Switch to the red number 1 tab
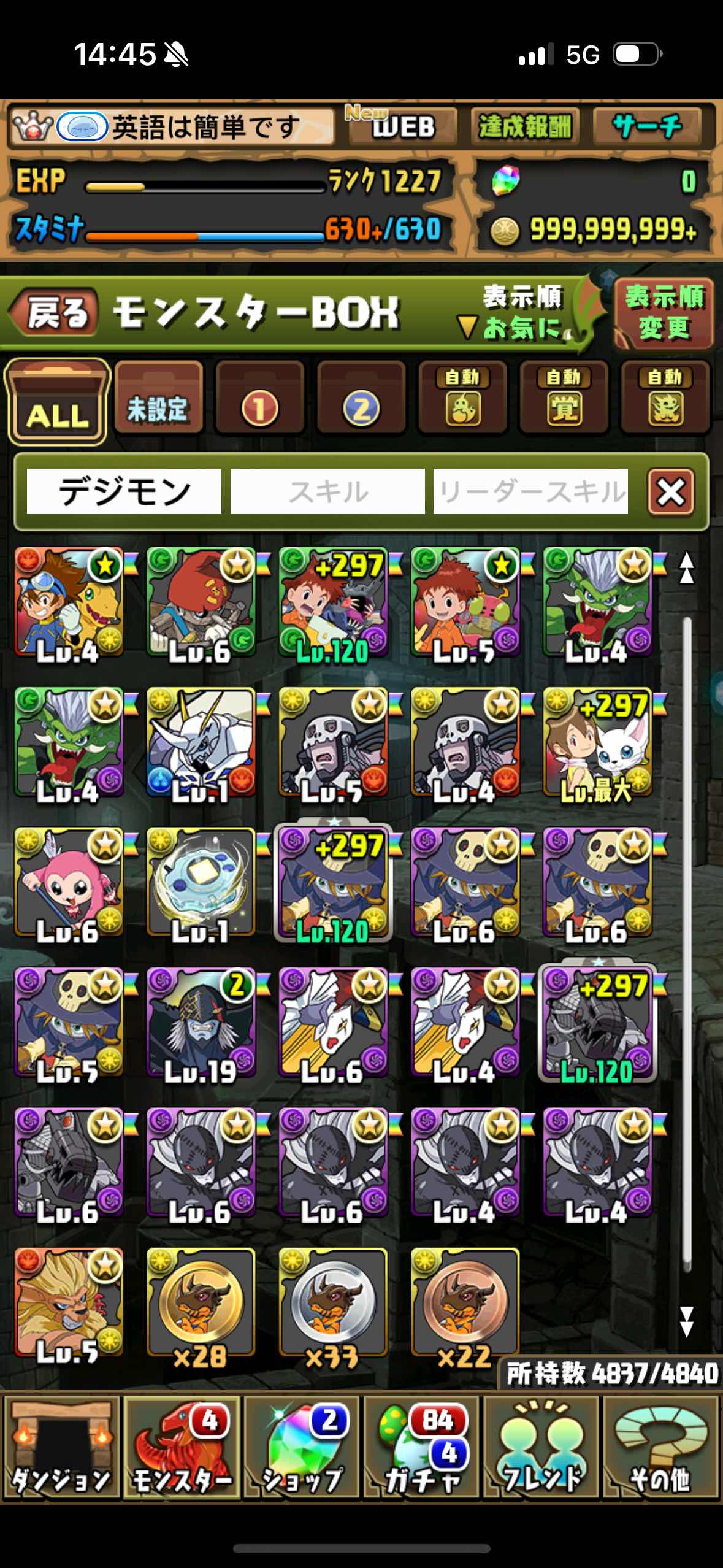 click(x=259, y=399)
